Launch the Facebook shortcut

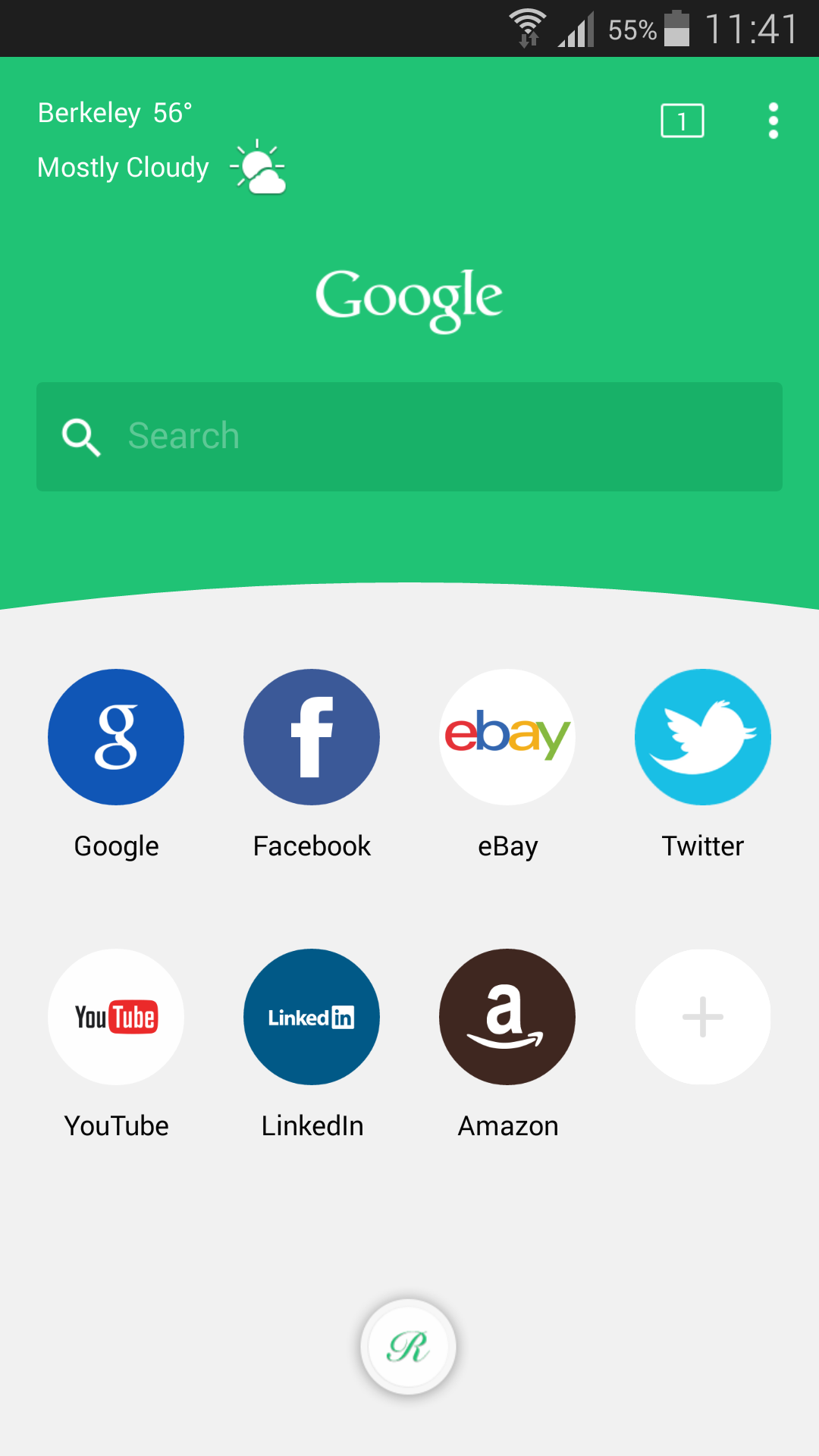pyautogui.click(x=312, y=737)
